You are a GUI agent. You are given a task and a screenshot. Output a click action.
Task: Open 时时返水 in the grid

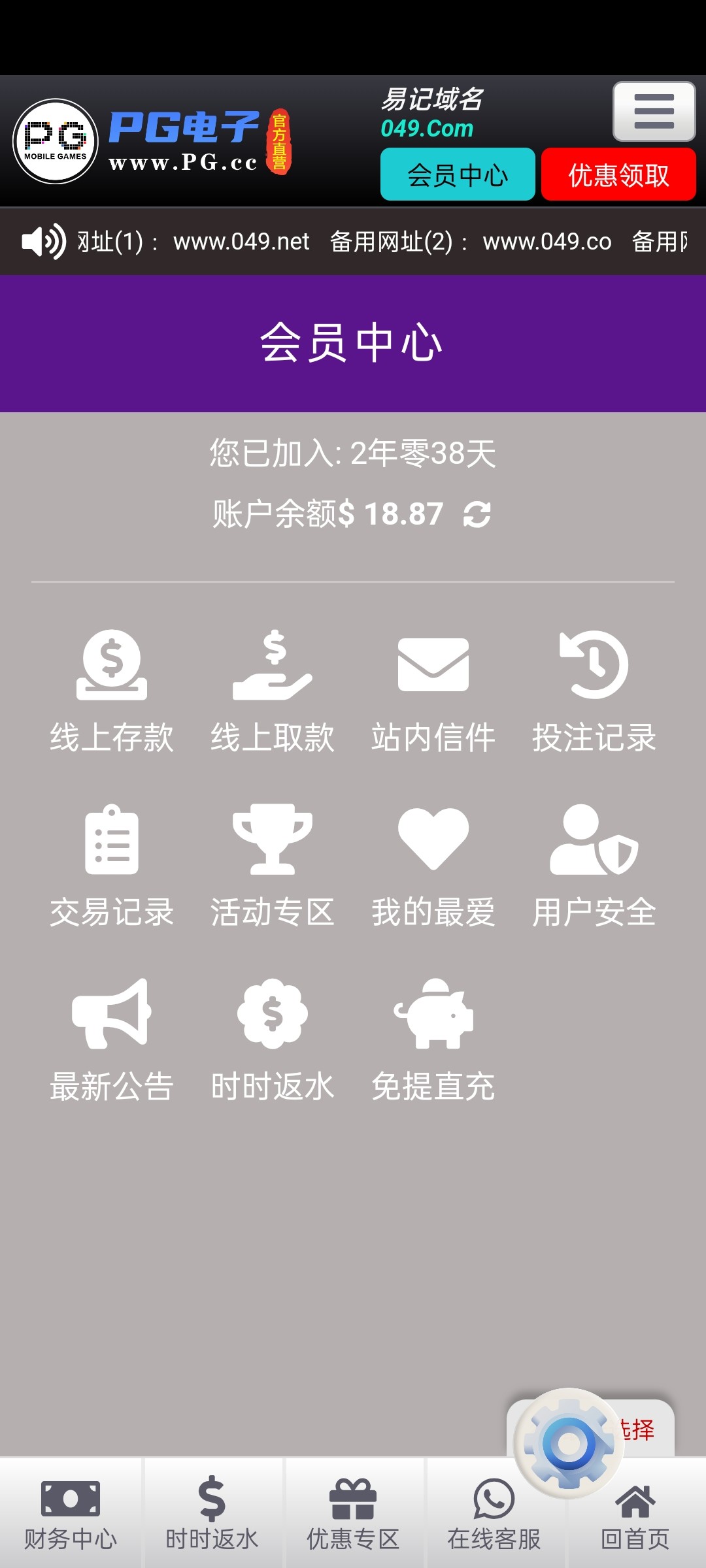(273, 1041)
